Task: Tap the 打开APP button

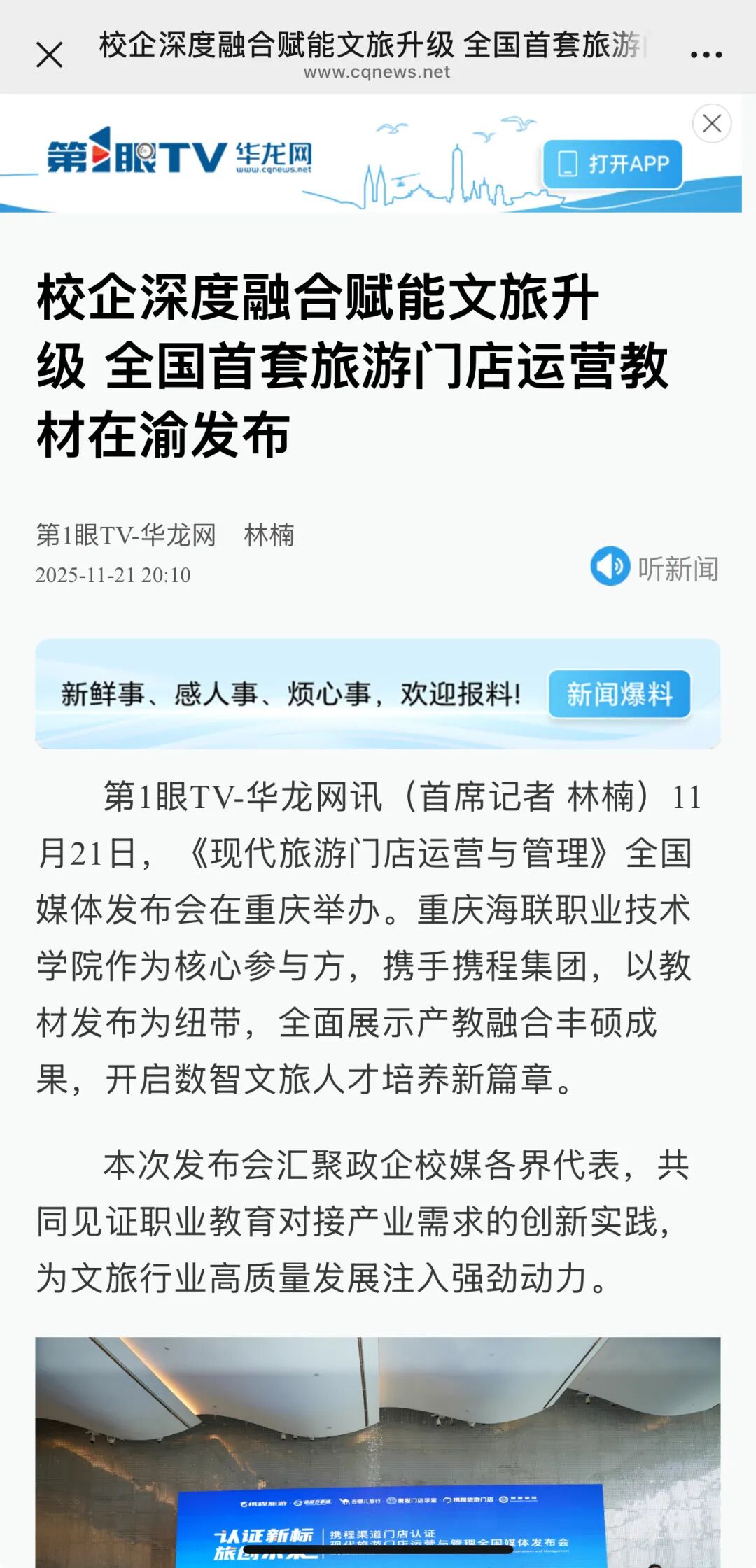Action: [612, 164]
